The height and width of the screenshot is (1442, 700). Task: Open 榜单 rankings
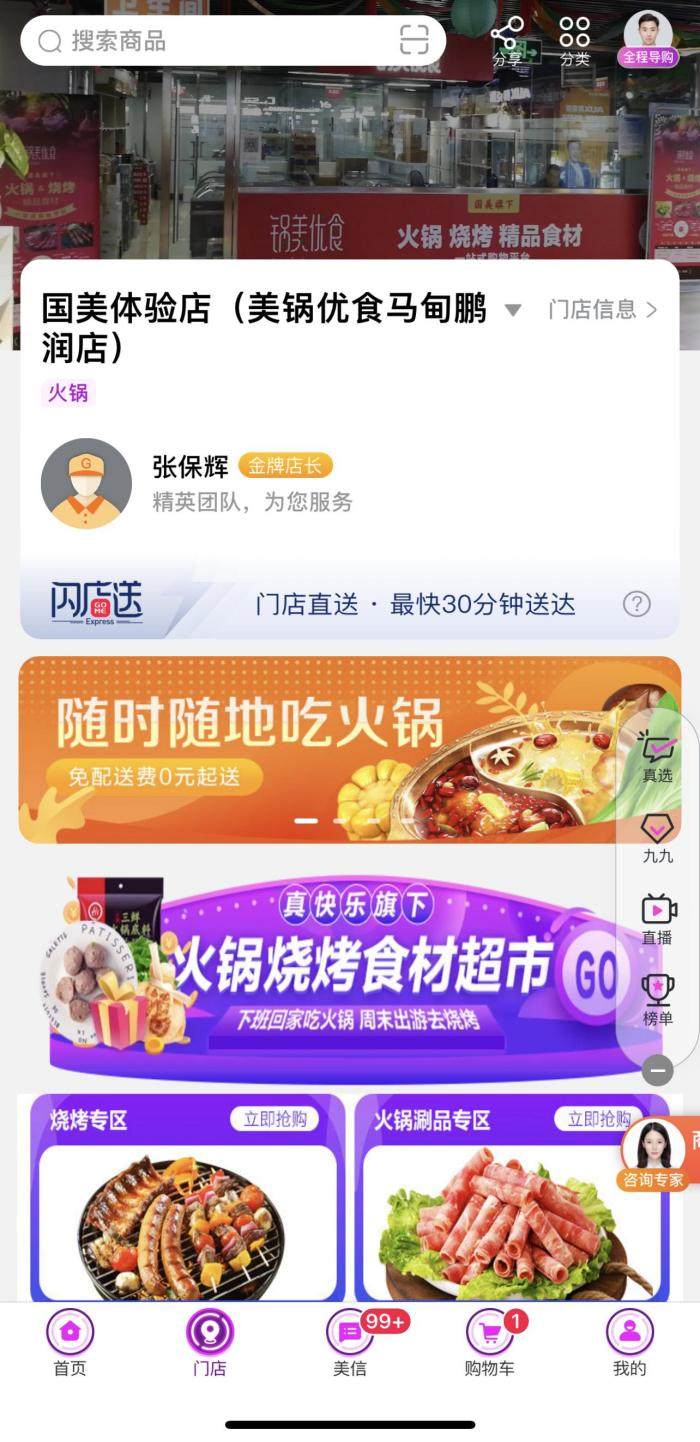point(657,999)
